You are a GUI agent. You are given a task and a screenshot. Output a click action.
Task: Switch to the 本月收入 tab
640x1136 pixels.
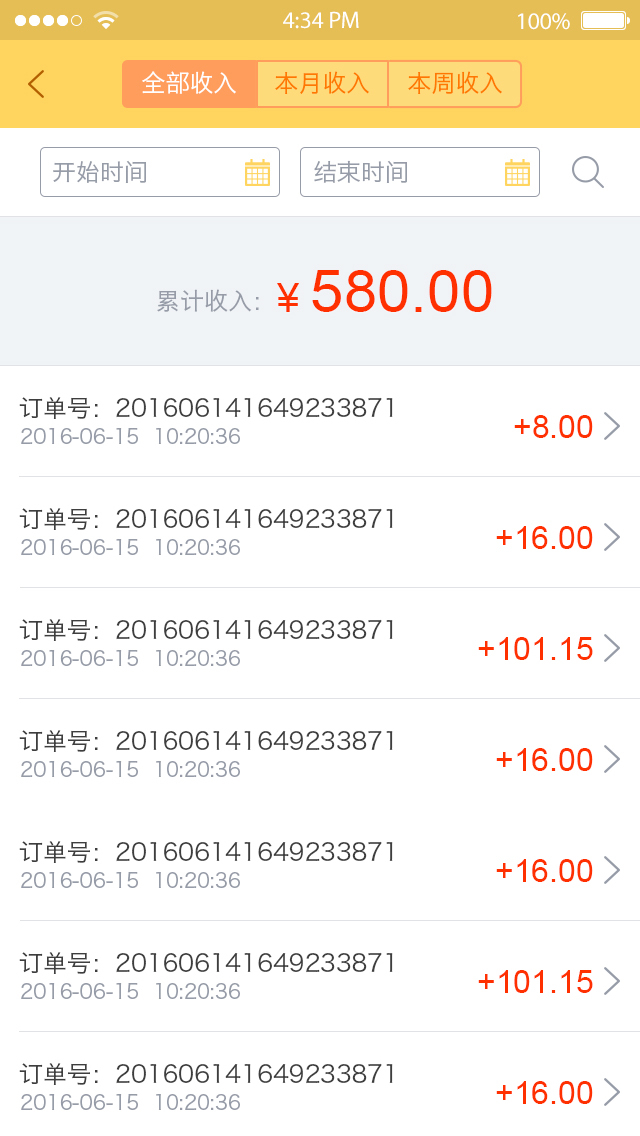point(322,84)
